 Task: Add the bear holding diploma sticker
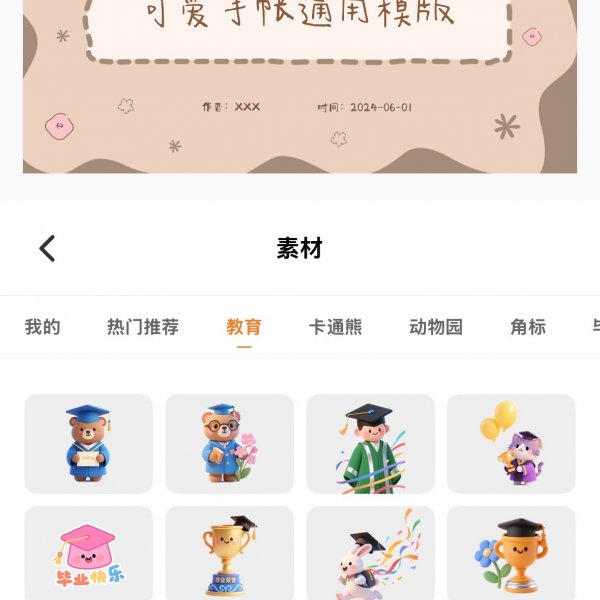click(89, 443)
